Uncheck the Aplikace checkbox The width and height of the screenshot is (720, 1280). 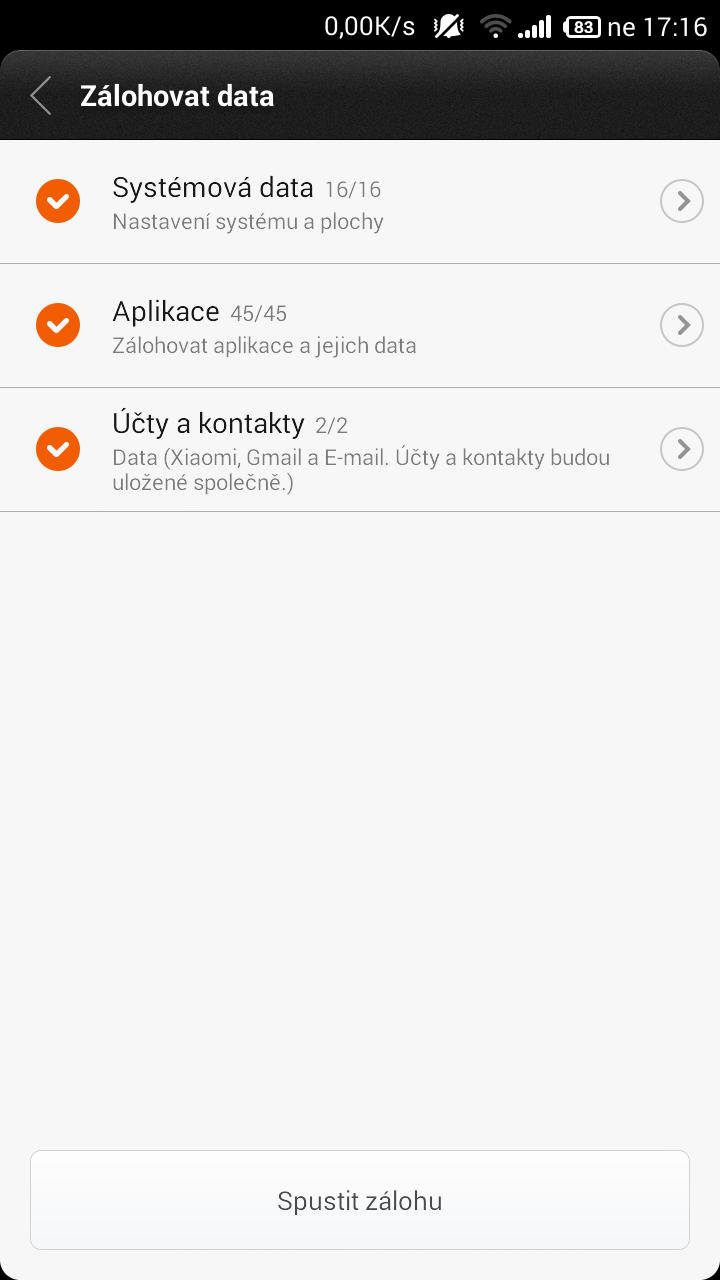point(58,325)
